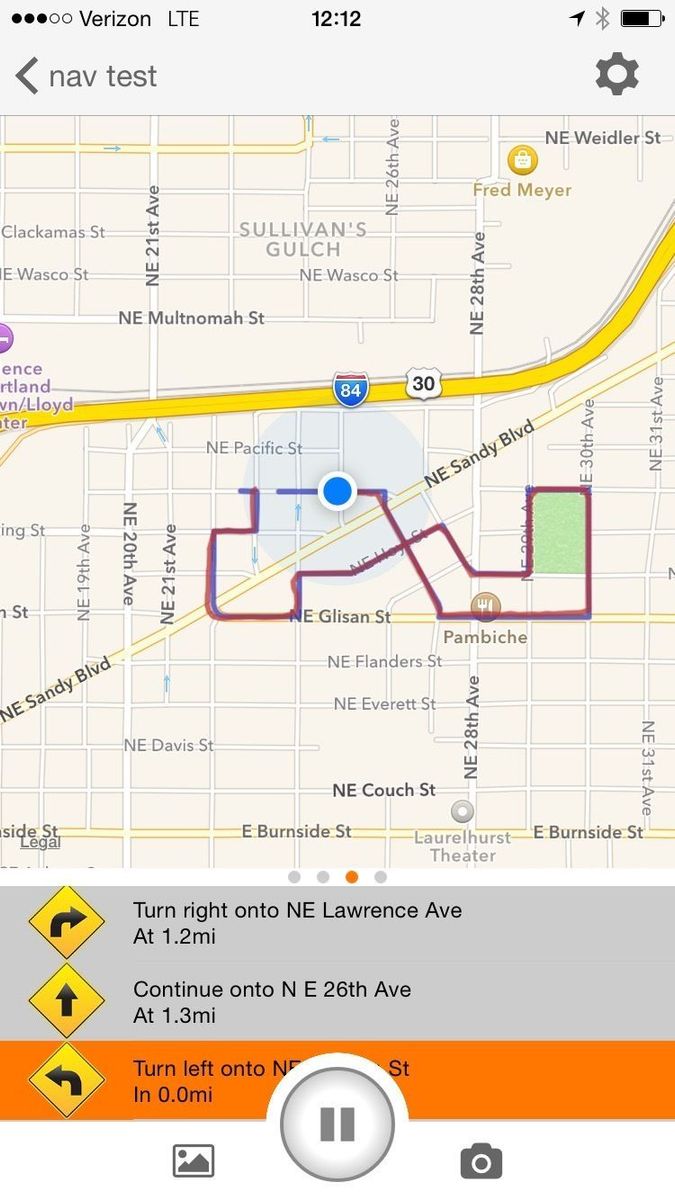Tap the Pambiche restaurant marker
675x1200 pixels.
486,605
